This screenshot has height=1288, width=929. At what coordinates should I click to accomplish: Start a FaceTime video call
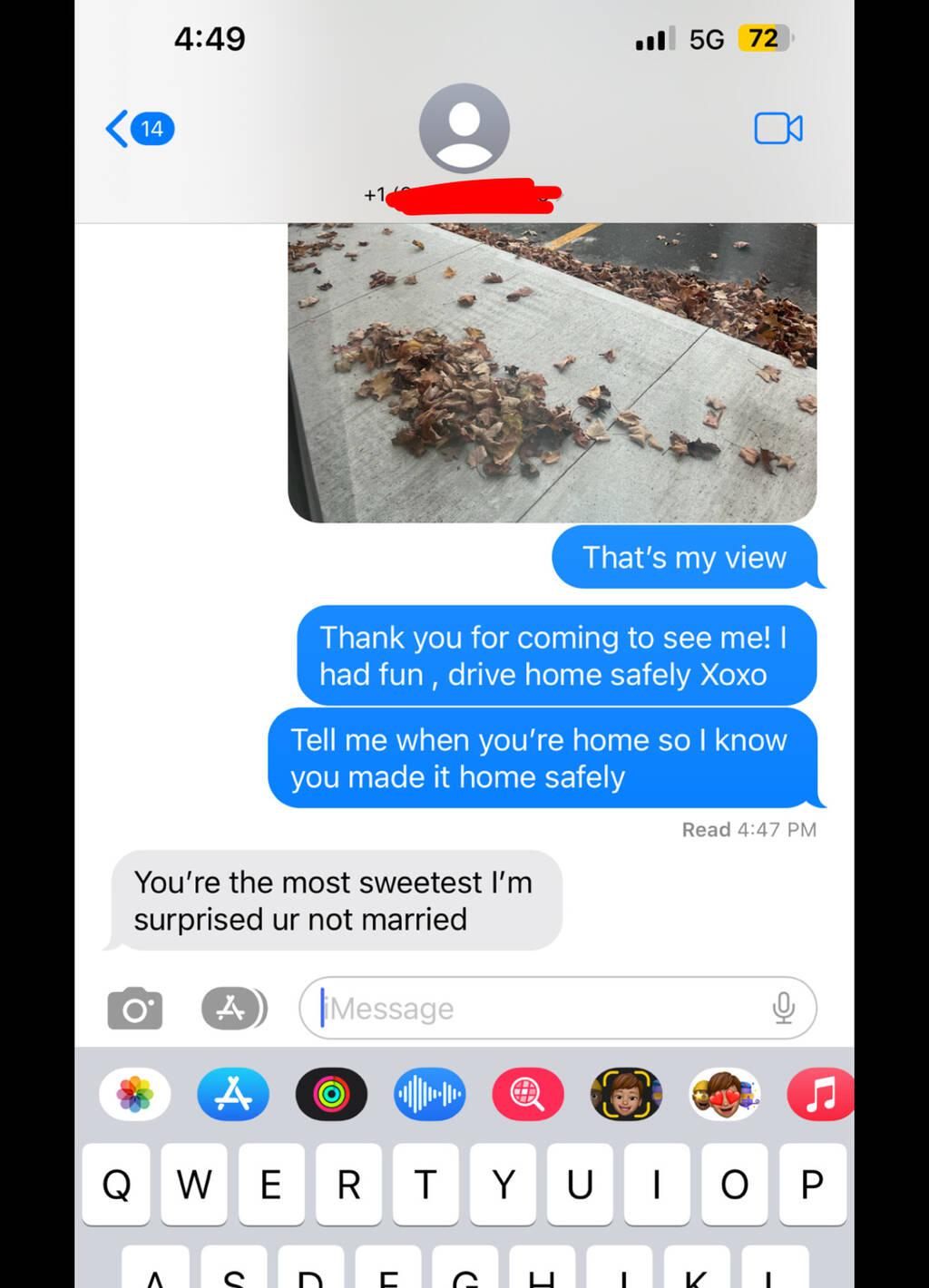(x=777, y=129)
